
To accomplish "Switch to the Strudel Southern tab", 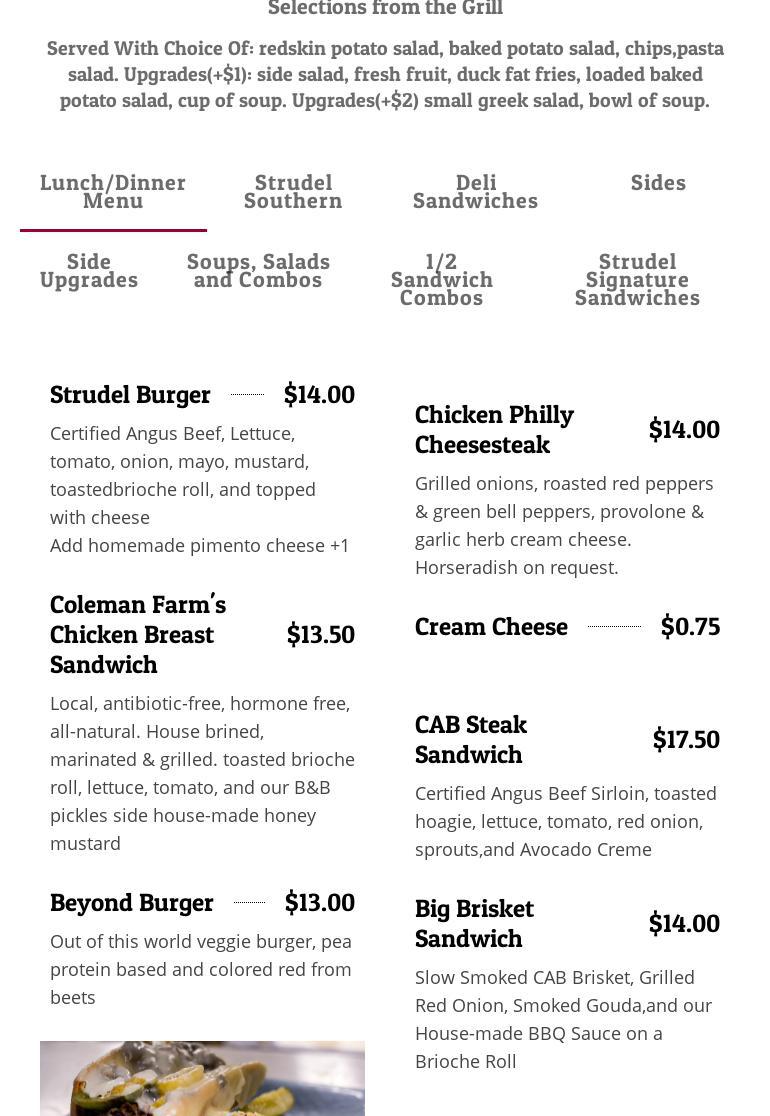I will pos(293,191).
